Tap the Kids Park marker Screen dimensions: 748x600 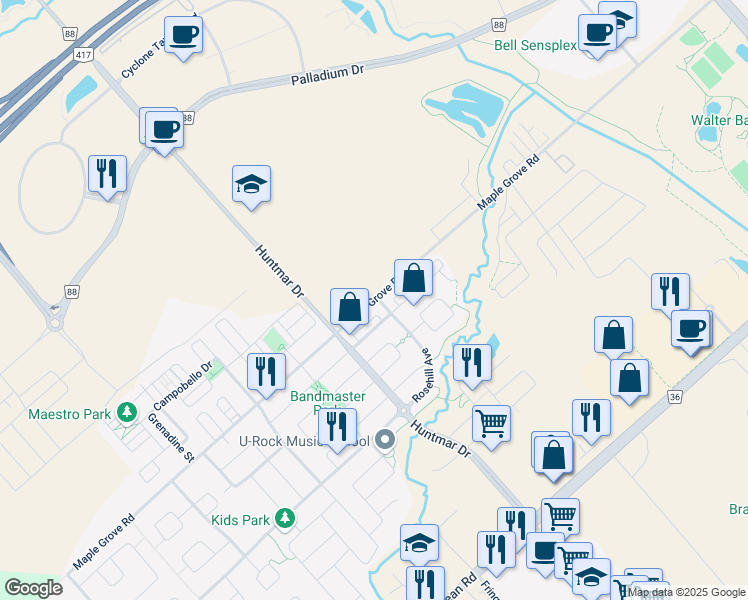click(x=285, y=518)
